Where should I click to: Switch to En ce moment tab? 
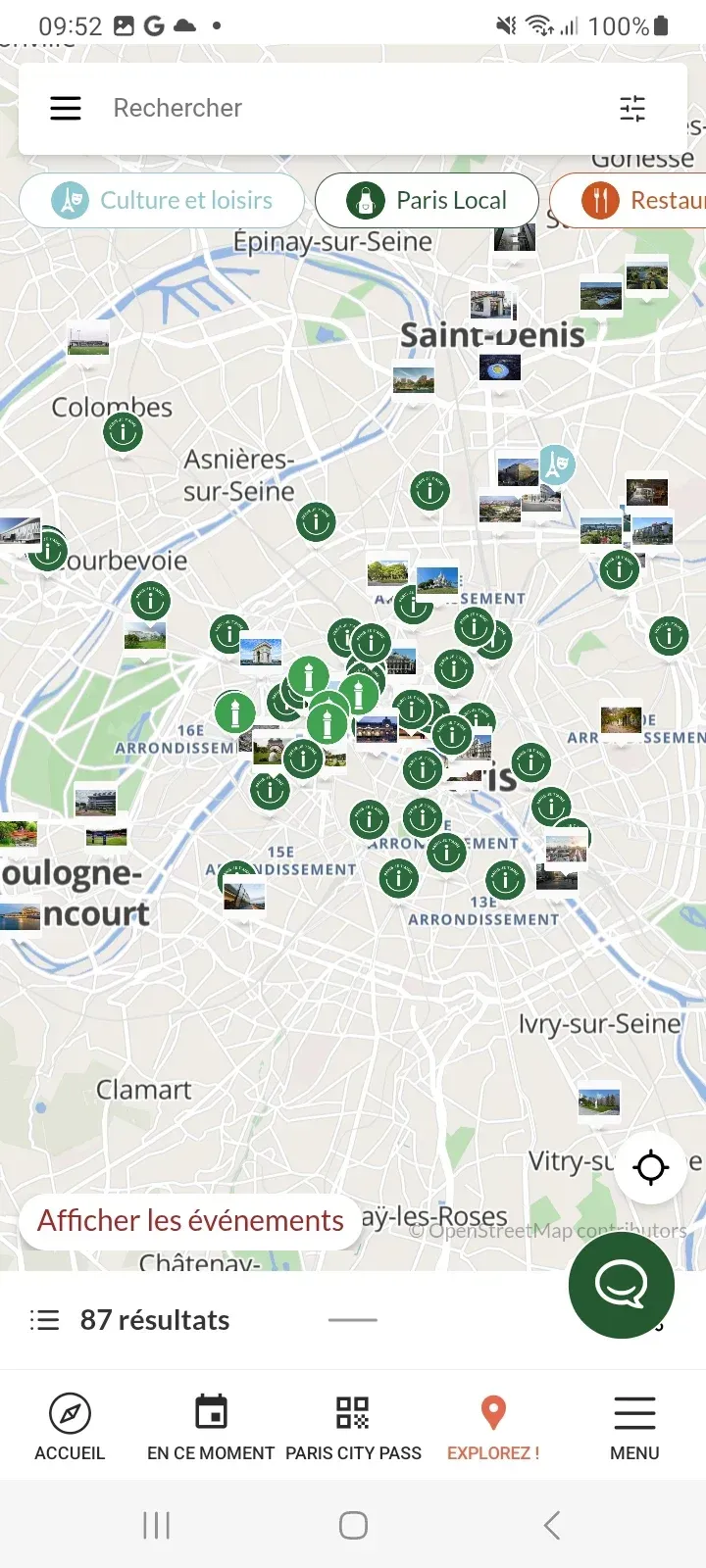(x=211, y=1427)
